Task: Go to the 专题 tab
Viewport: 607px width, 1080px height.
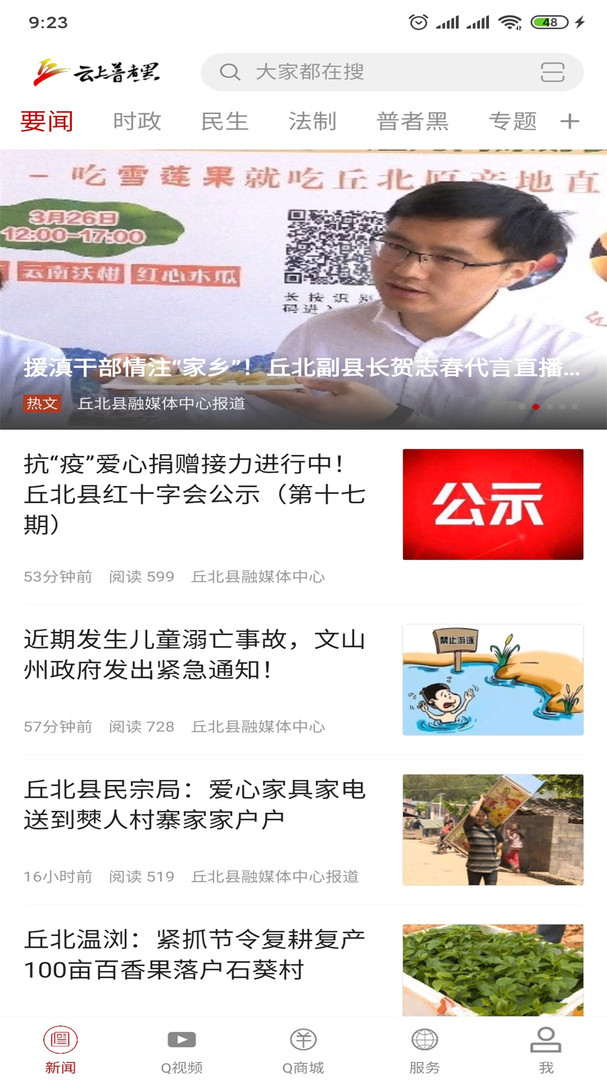Action: (513, 121)
